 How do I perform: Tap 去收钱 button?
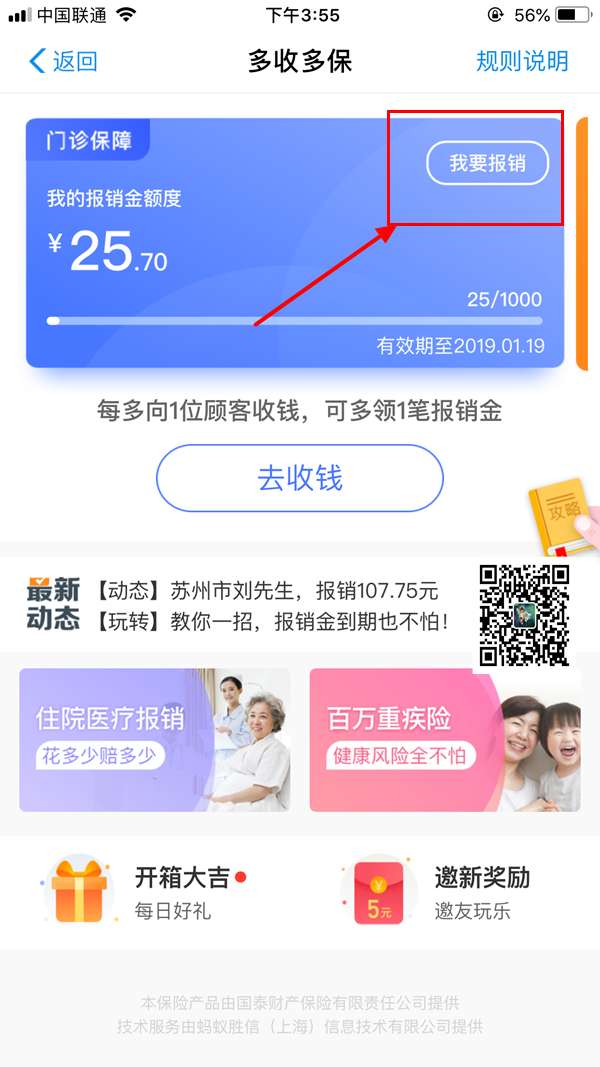(299, 478)
